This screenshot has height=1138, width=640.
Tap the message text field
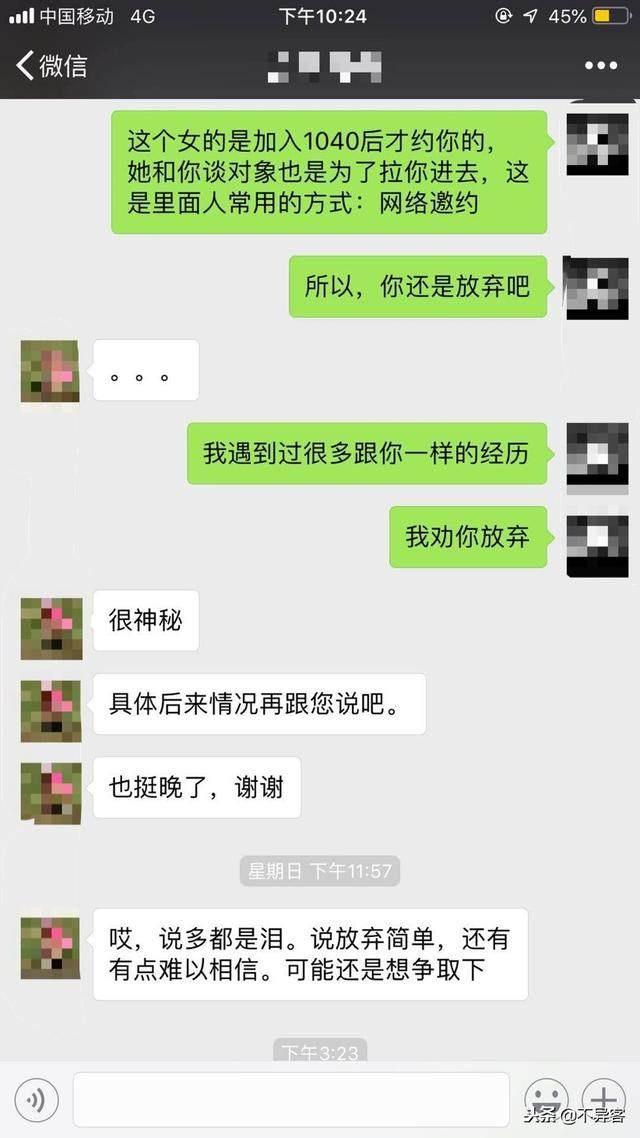click(x=290, y=1100)
